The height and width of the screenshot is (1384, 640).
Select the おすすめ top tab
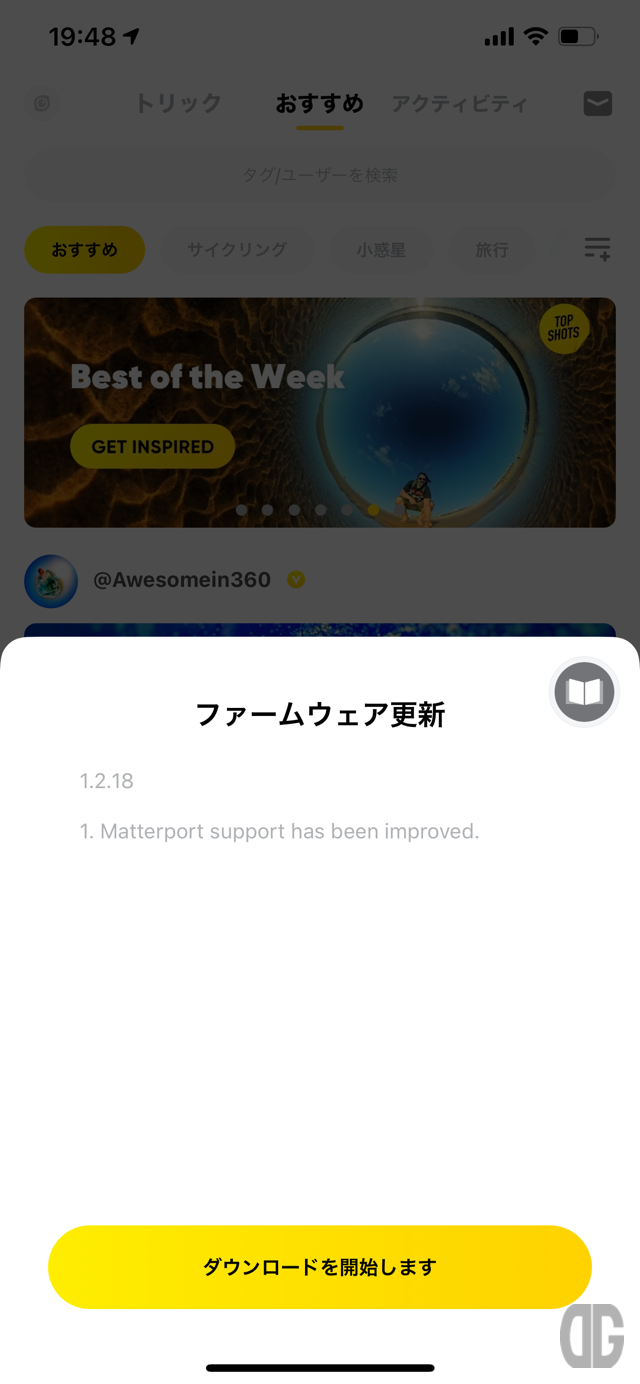tap(319, 103)
